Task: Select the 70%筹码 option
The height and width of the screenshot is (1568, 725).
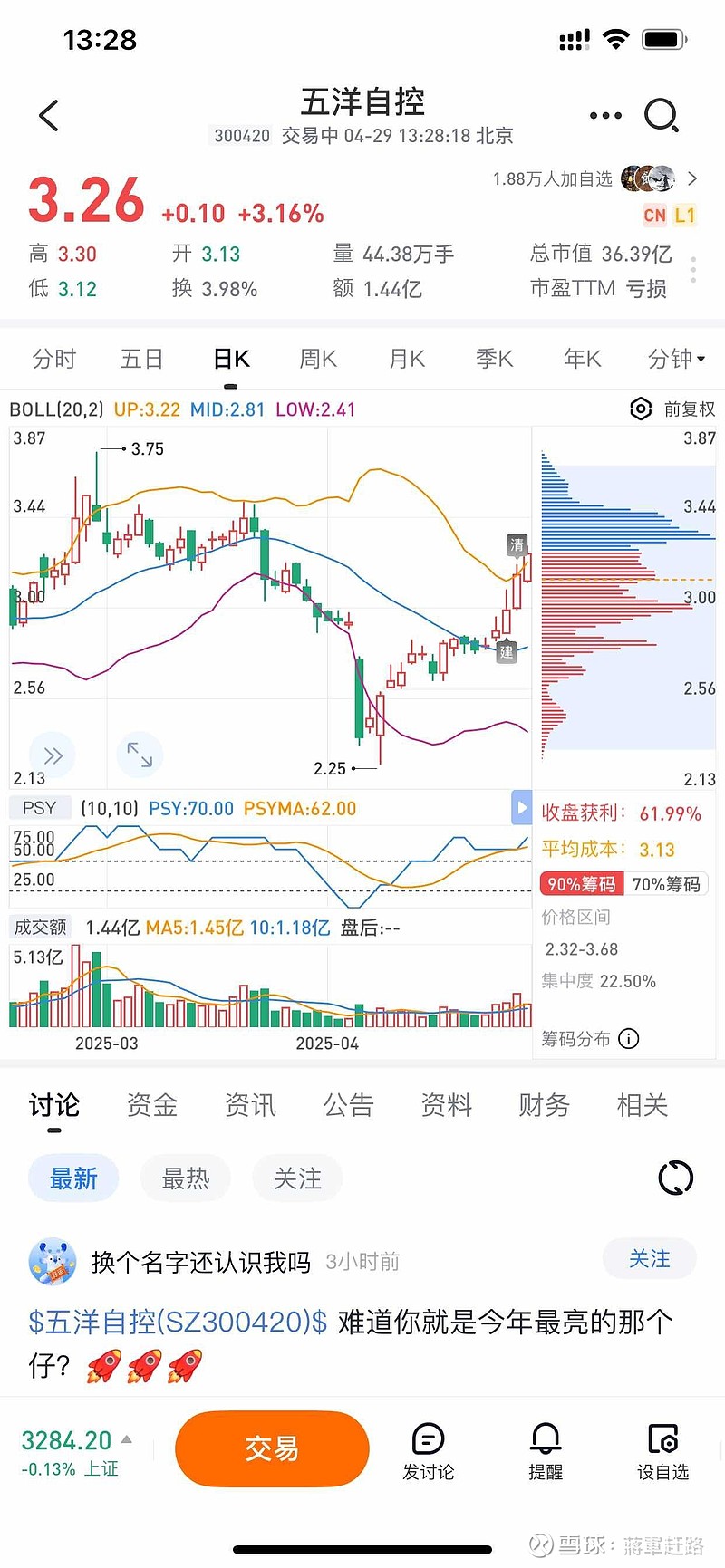Action: [666, 884]
